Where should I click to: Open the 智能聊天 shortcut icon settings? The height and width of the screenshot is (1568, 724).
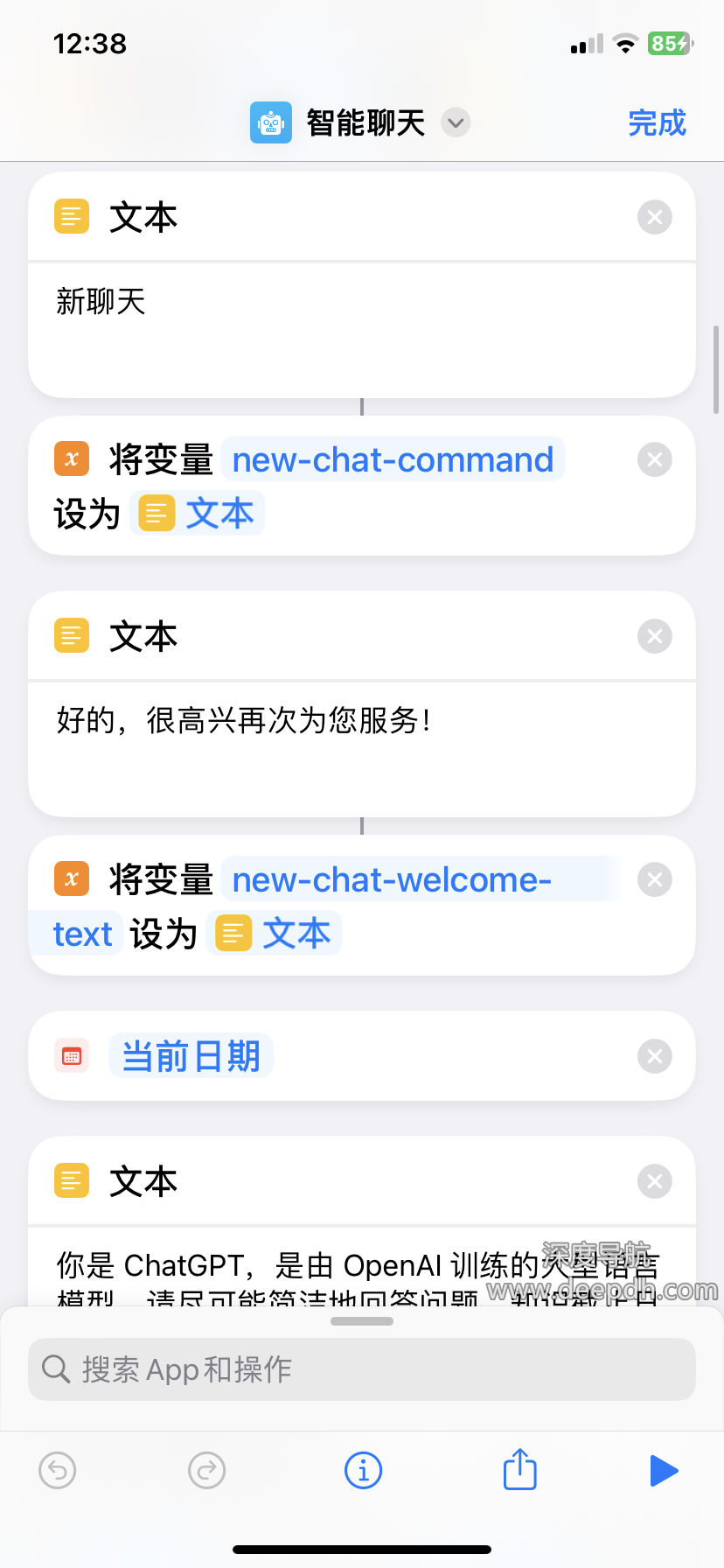click(271, 122)
